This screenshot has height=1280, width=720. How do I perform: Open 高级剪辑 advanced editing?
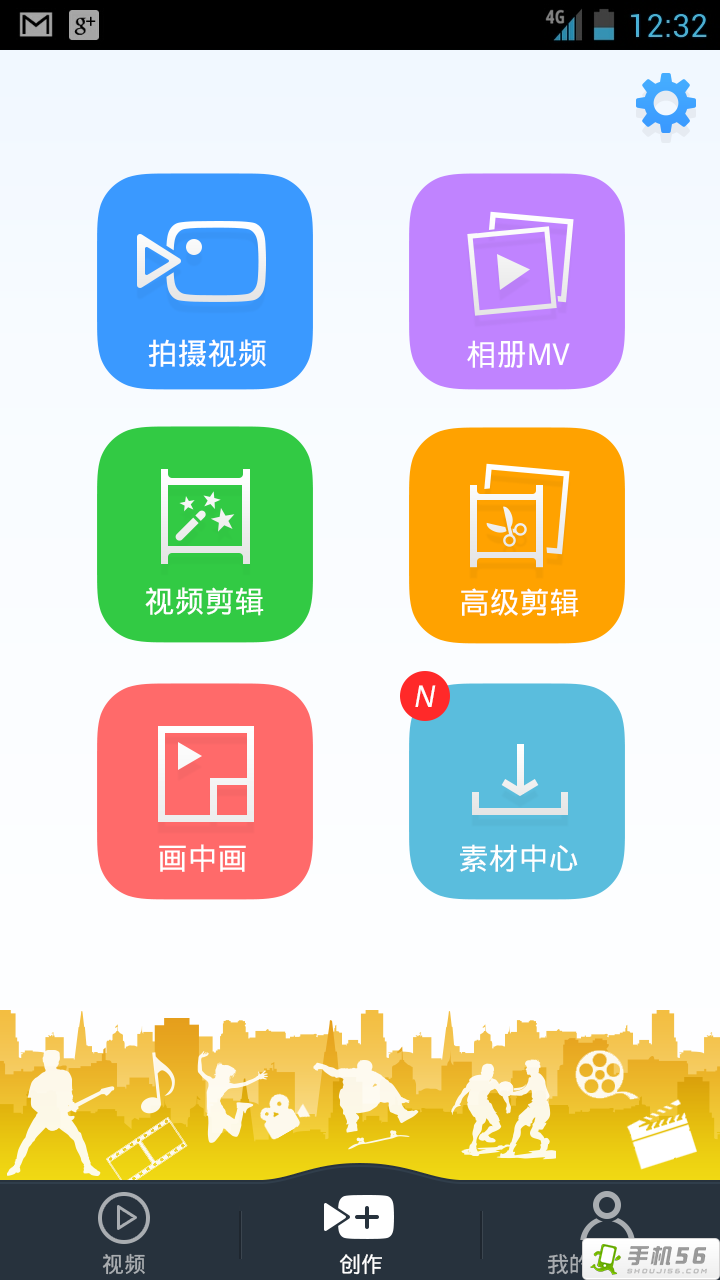click(517, 535)
